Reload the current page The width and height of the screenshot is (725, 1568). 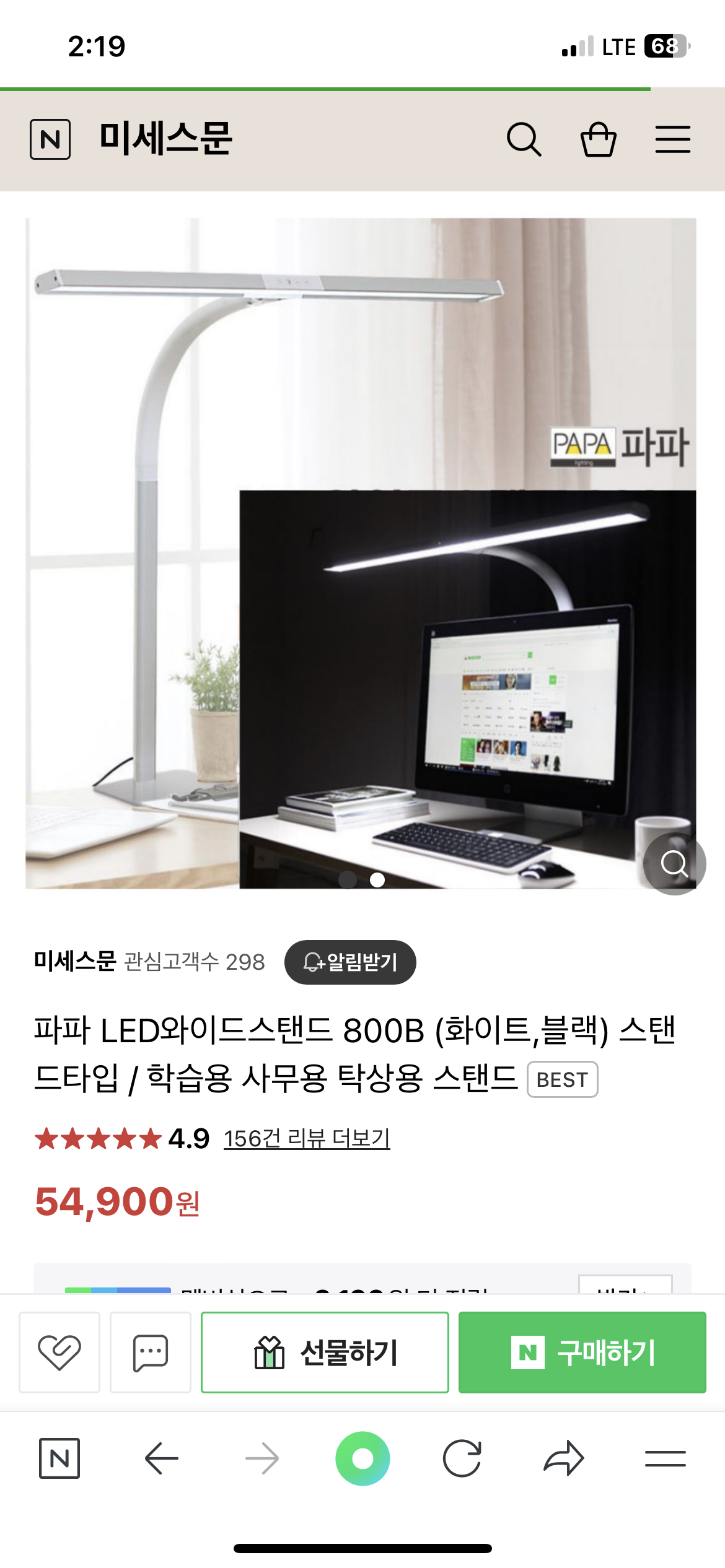coord(462,1458)
